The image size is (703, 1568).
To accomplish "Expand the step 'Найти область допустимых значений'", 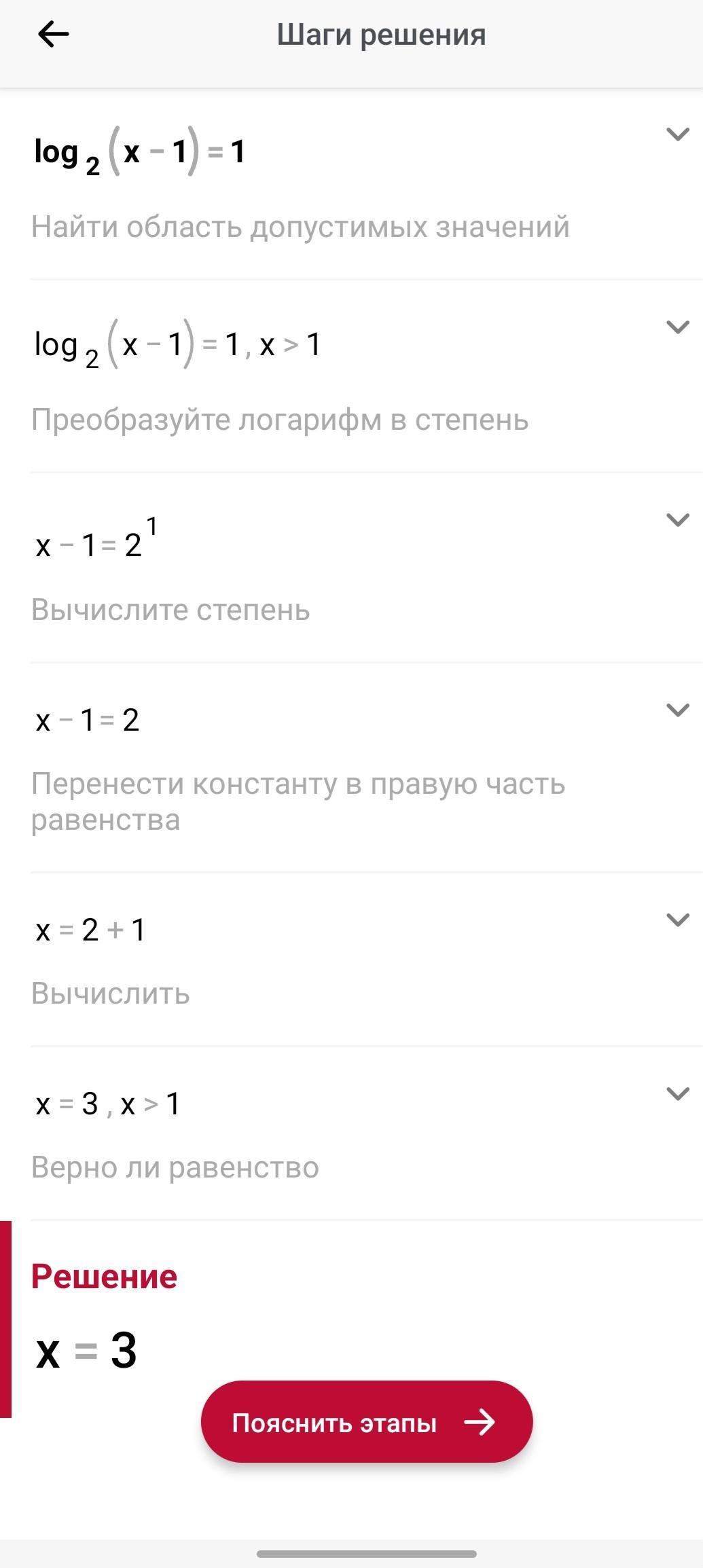I will click(x=677, y=134).
